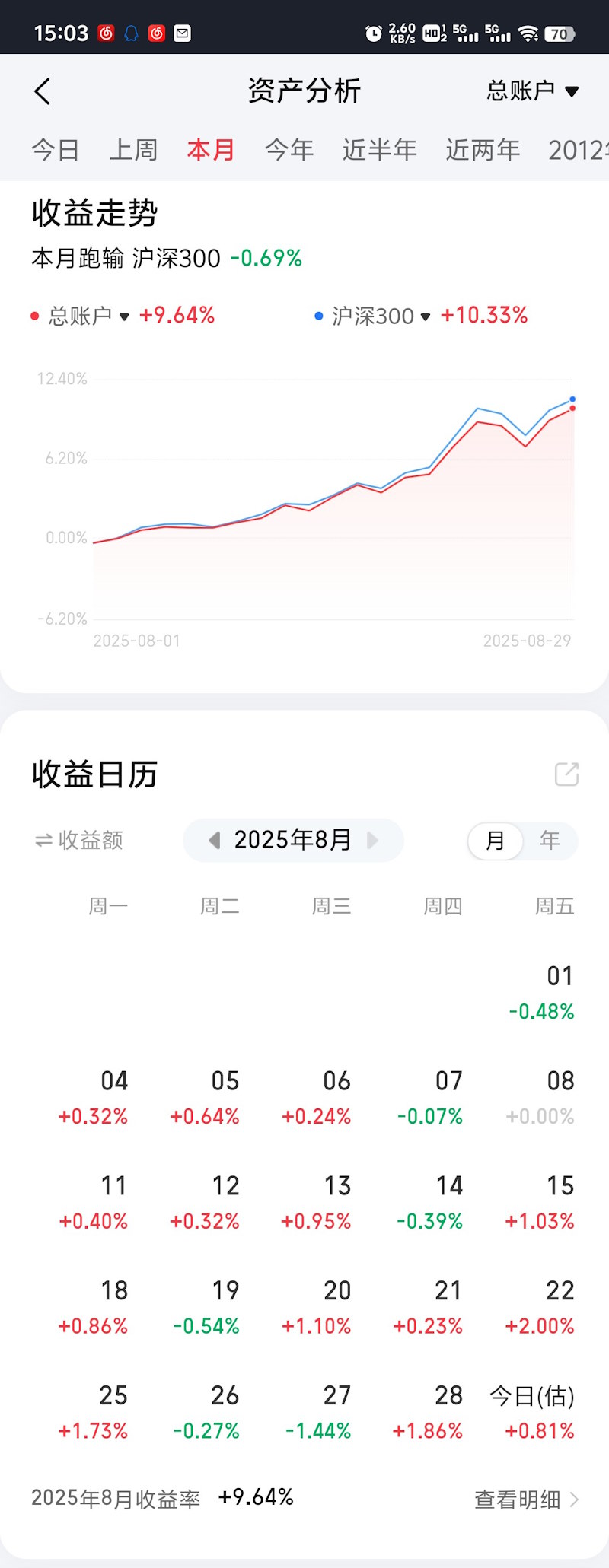609x1568 pixels.
Task: Show the 近半年 period
Action: (379, 150)
